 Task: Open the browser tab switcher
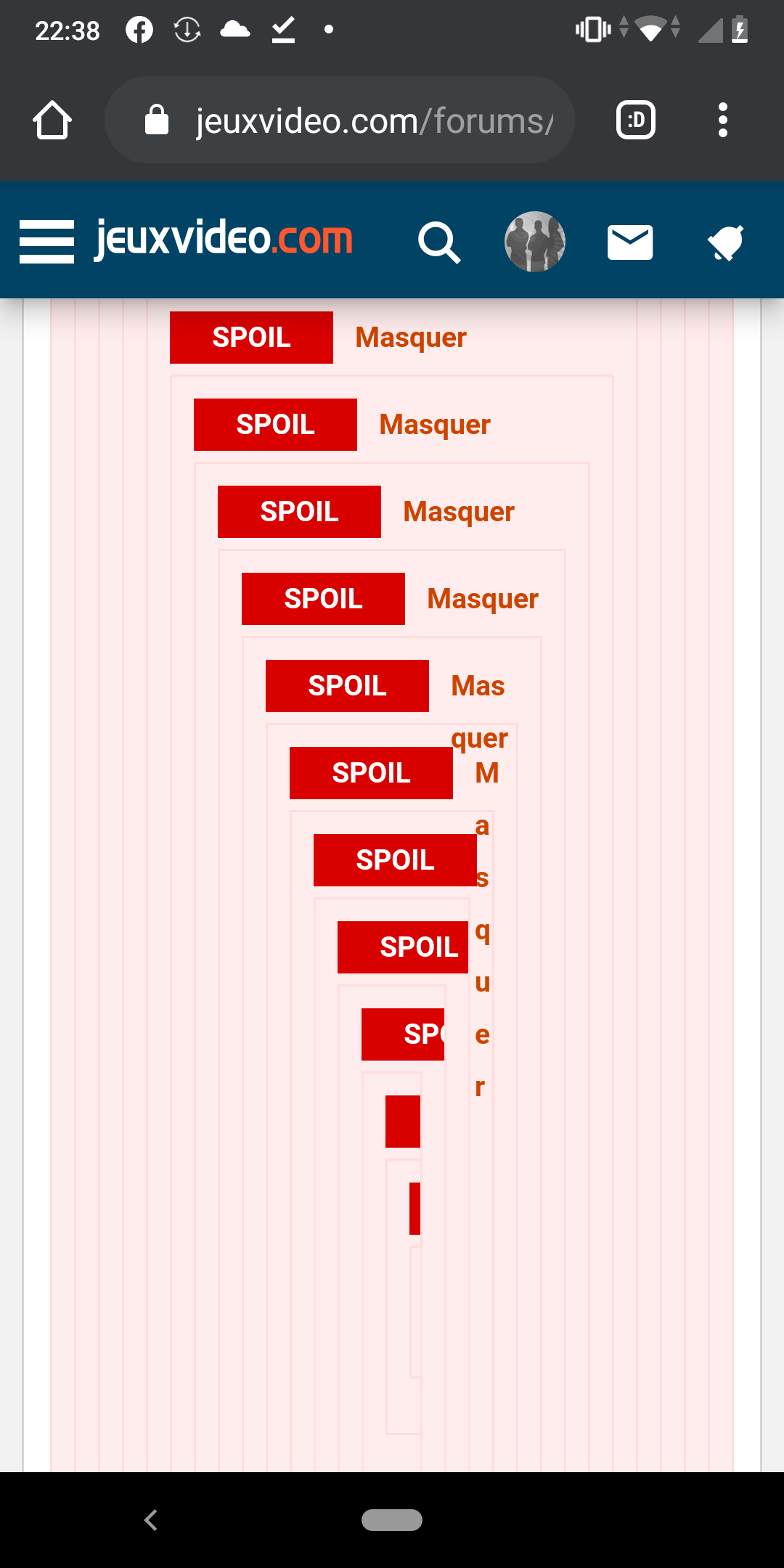(636, 120)
